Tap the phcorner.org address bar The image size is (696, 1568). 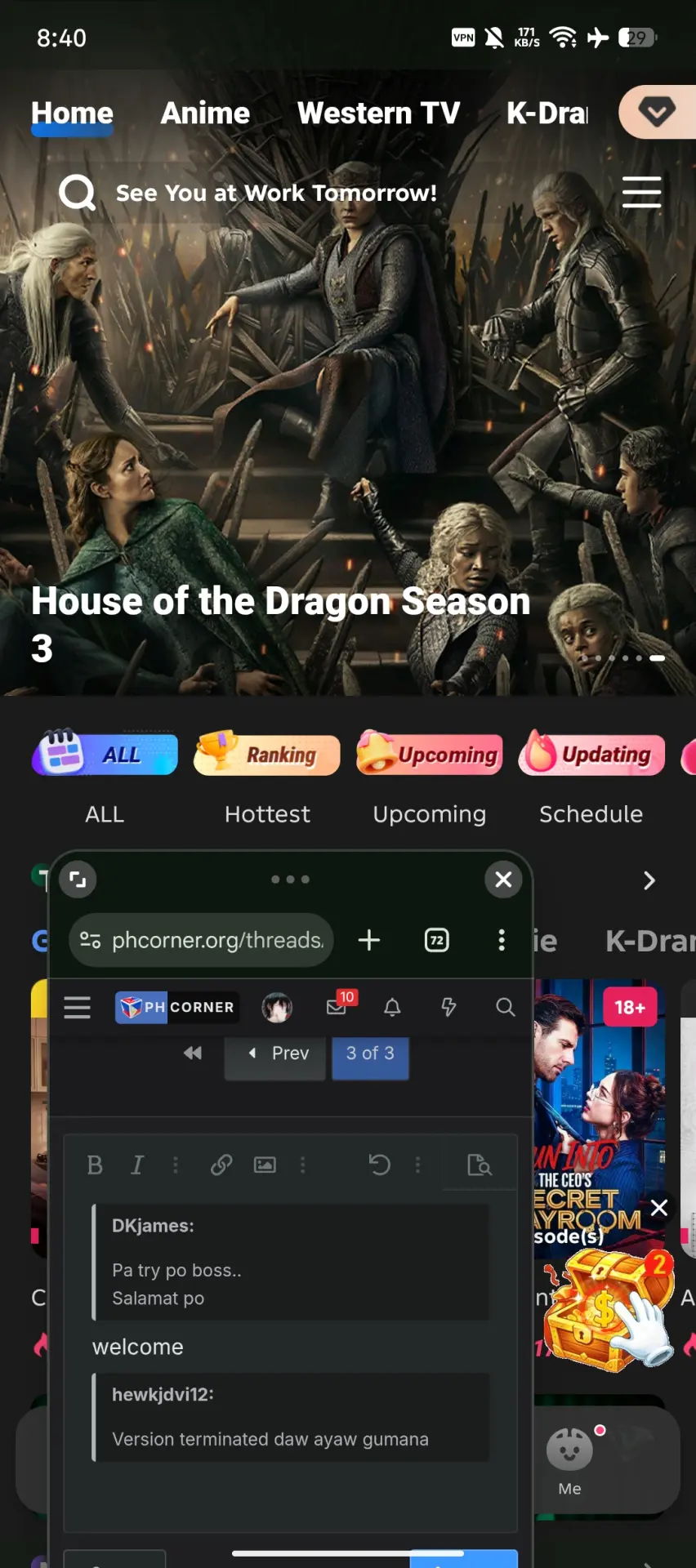click(202, 940)
